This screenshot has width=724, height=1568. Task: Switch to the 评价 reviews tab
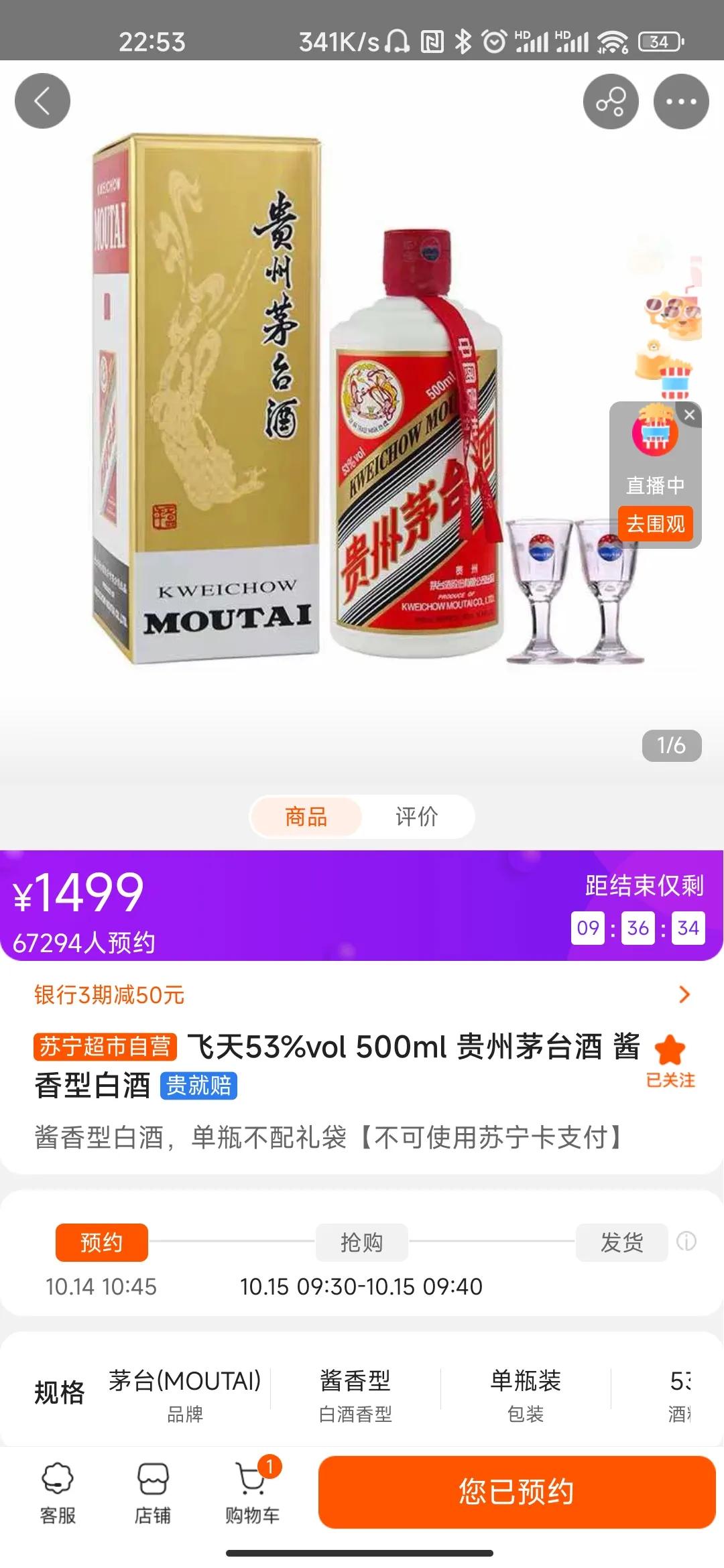416,817
